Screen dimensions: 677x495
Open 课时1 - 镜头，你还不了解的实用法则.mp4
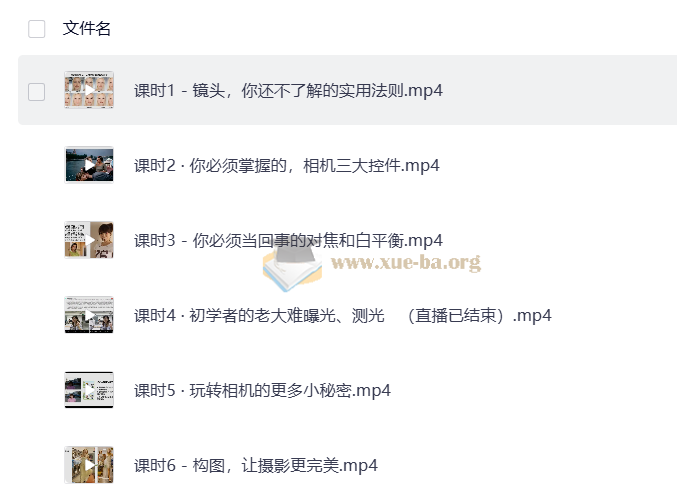pyautogui.click(x=288, y=91)
